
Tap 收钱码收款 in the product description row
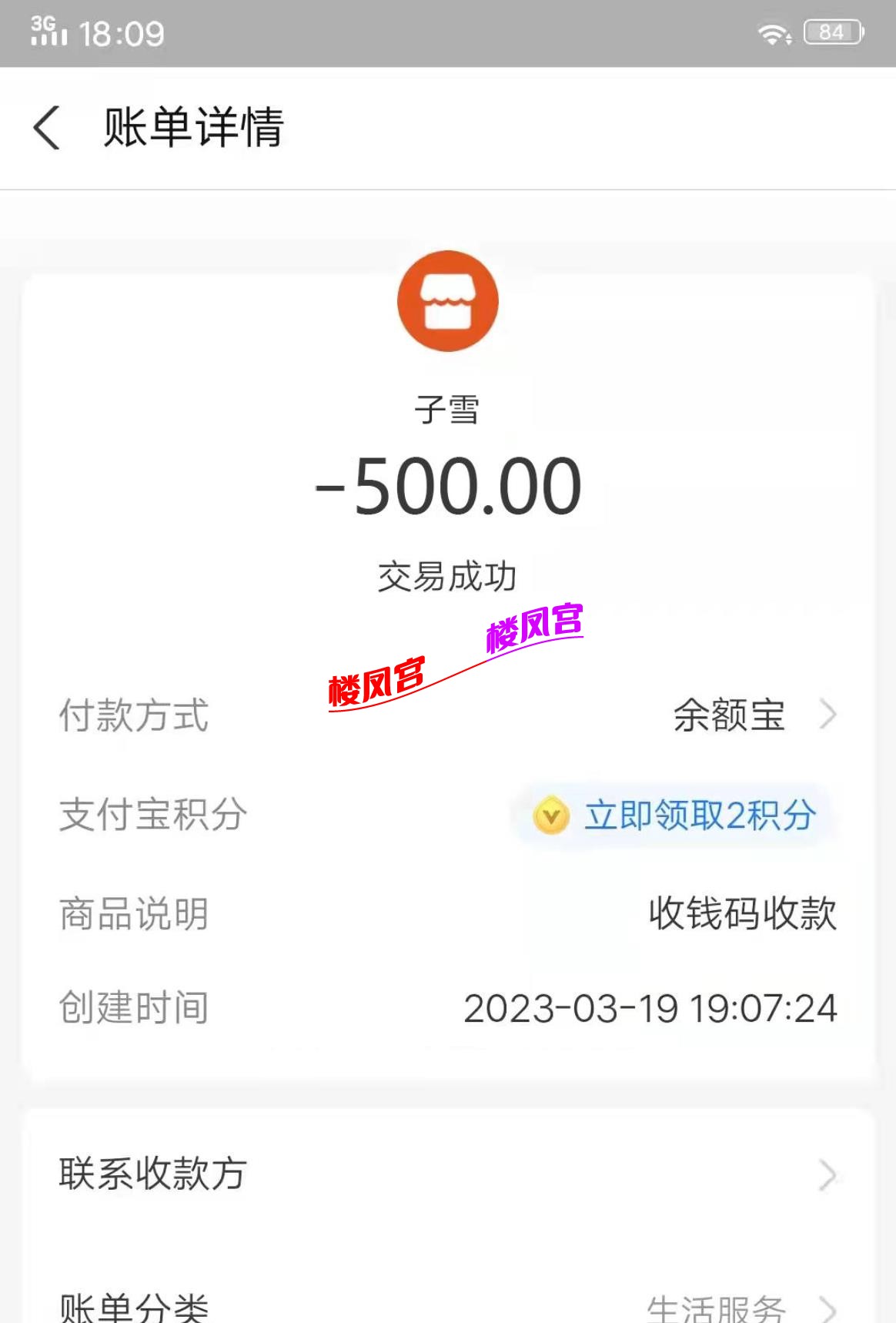tap(742, 913)
